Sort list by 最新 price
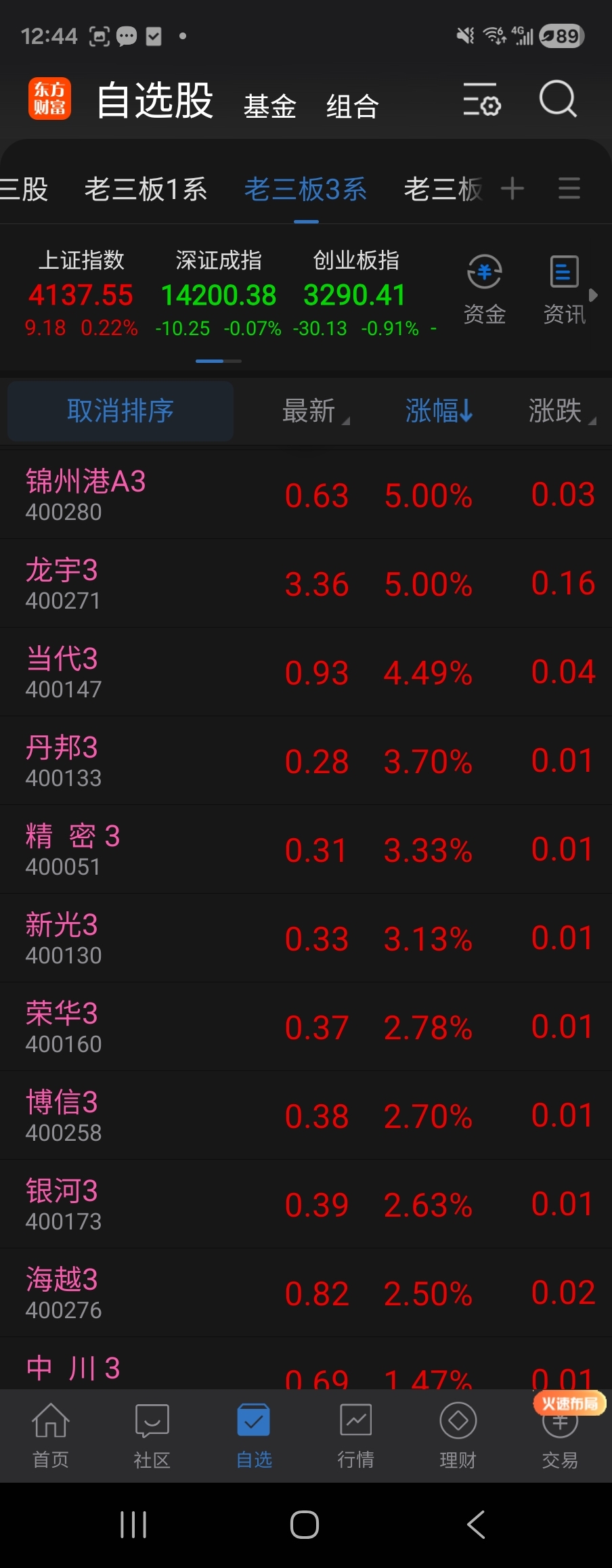The image size is (612, 1568). click(x=311, y=411)
